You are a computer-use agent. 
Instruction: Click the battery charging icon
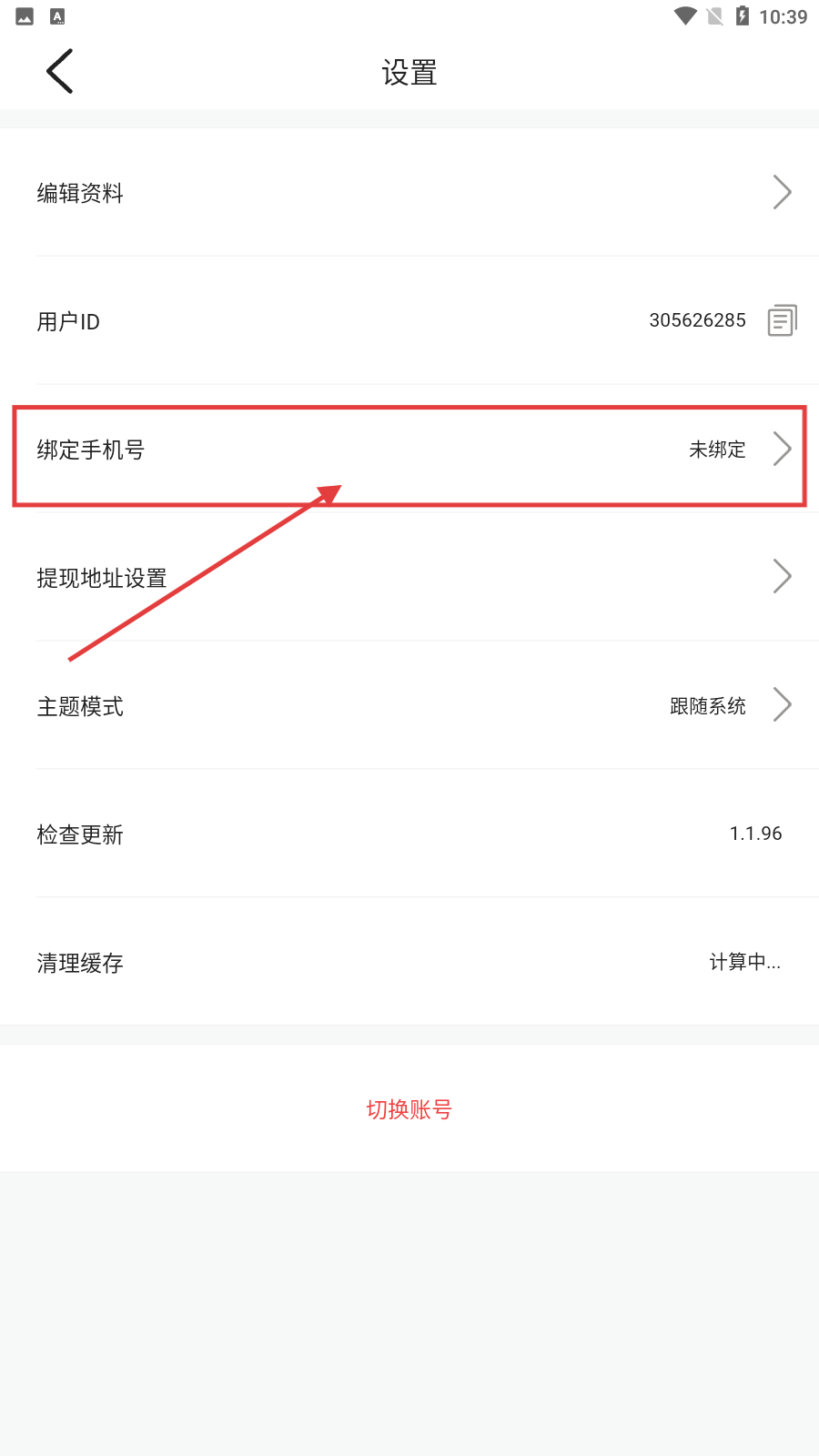[x=744, y=15]
